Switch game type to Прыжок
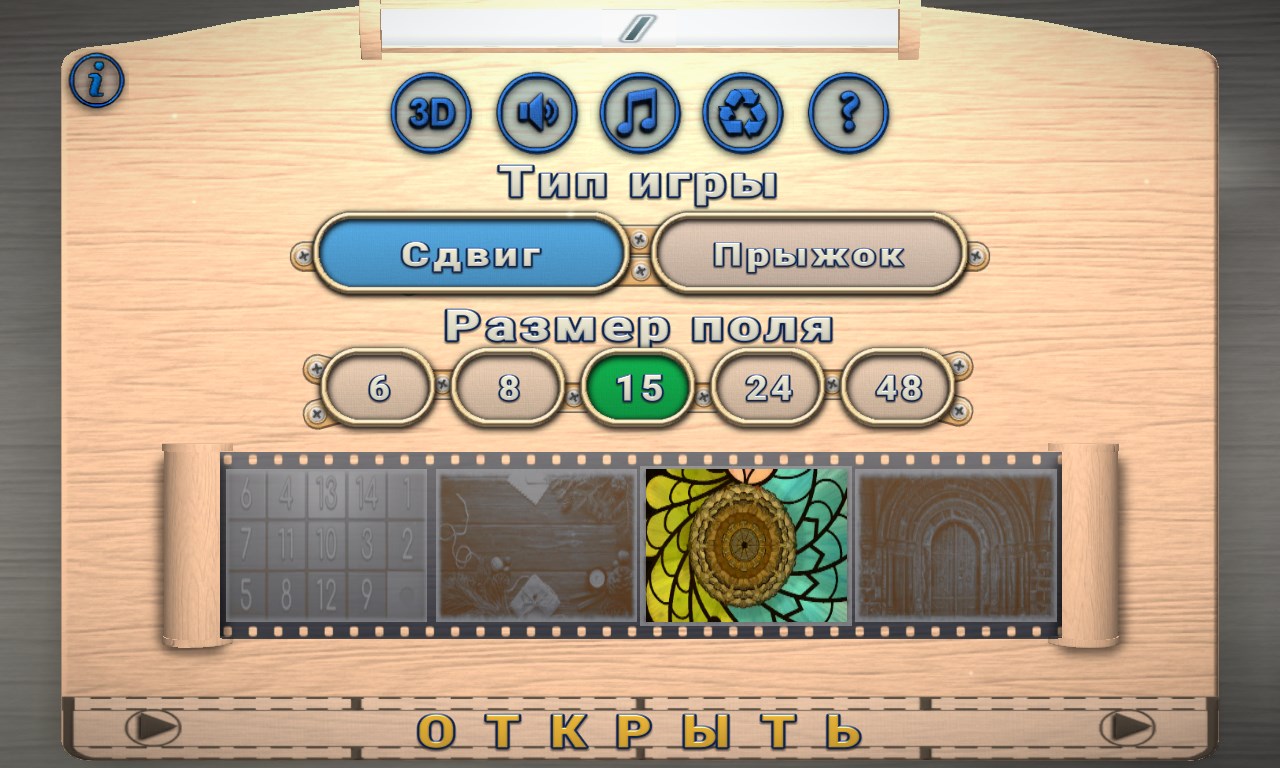 click(x=808, y=254)
